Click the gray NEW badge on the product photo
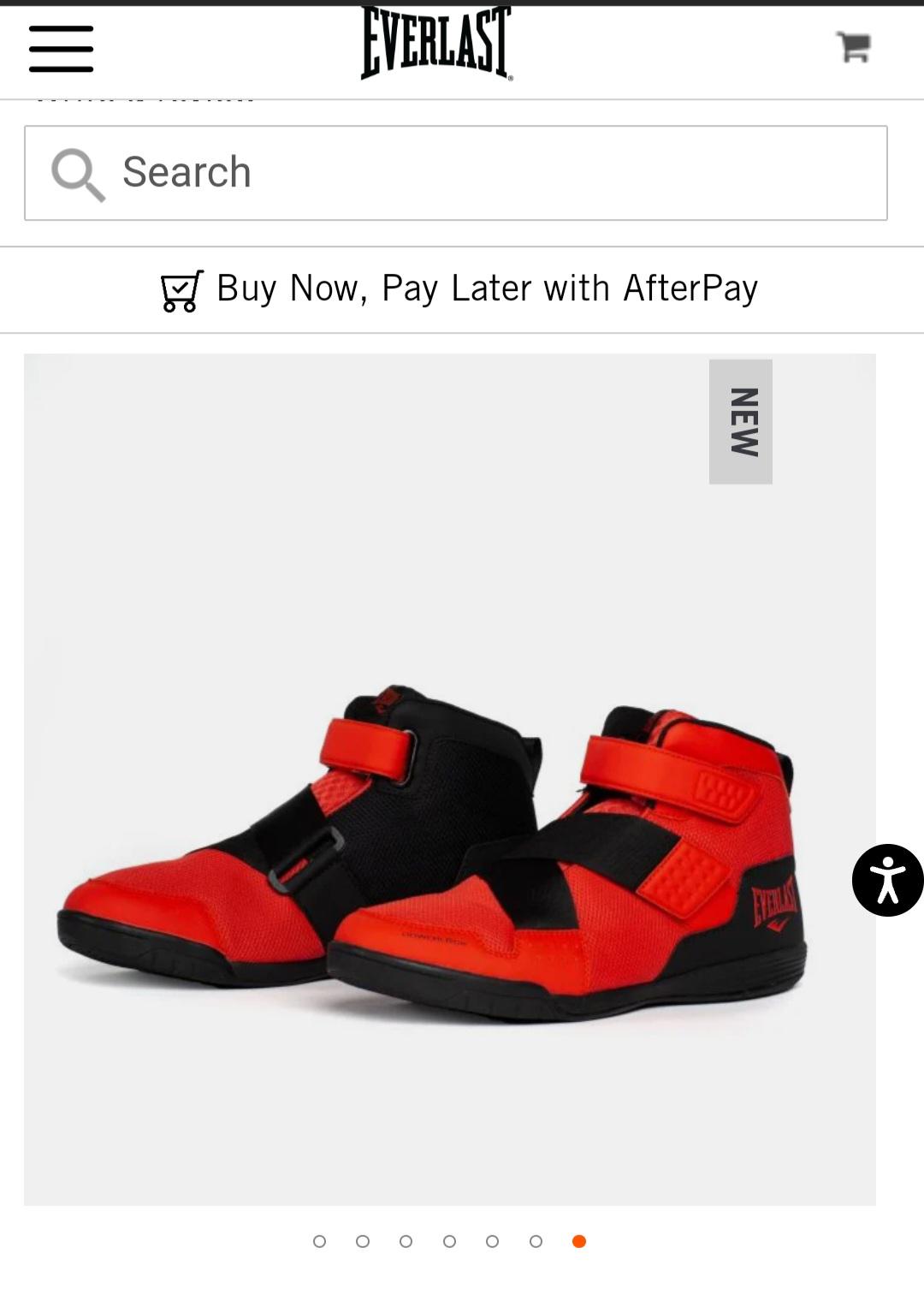Image resolution: width=924 pixels, height=1307 pixels. coord(740,421)
